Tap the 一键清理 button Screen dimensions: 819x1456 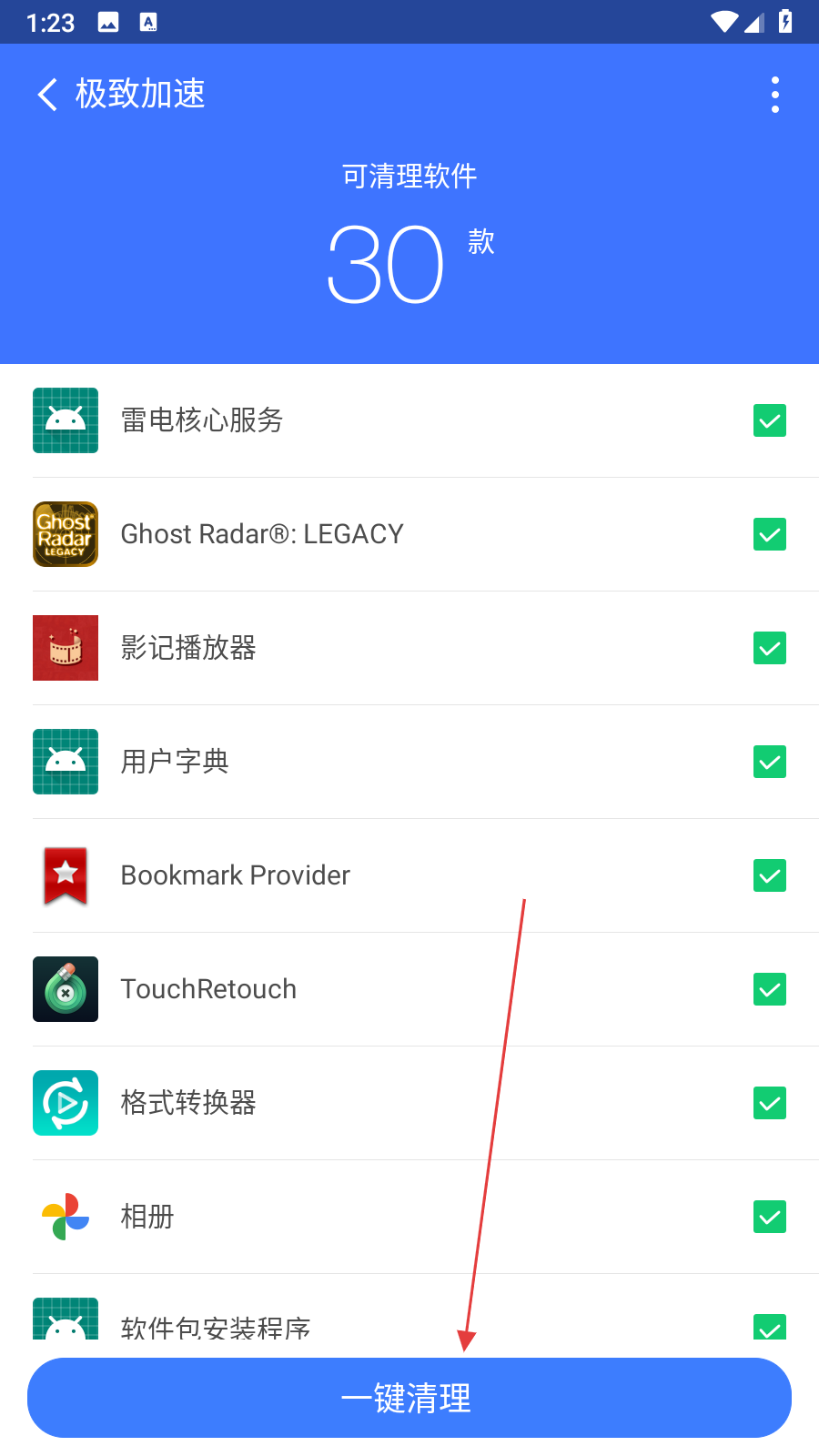409,1398
